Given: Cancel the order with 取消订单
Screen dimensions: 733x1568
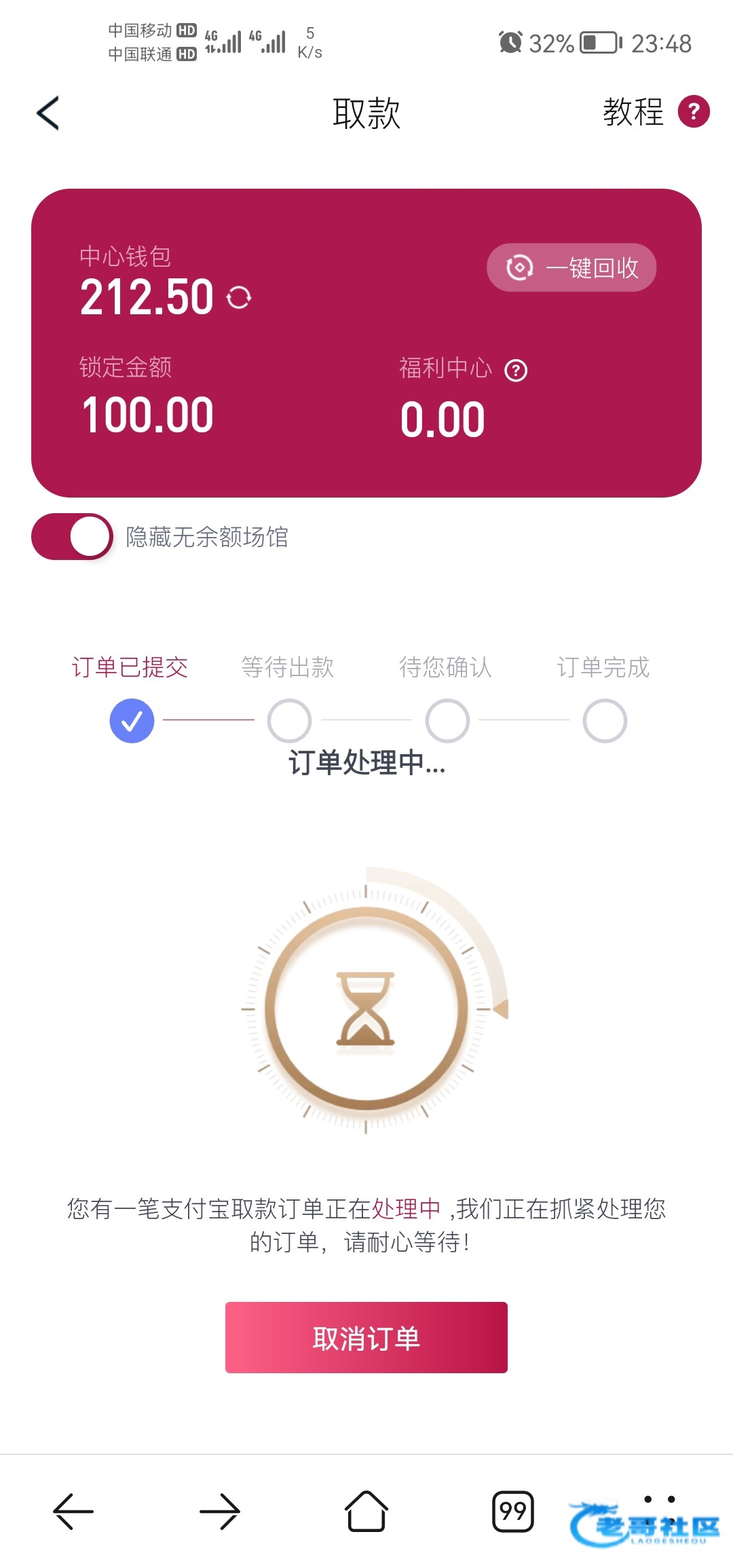Looking at the screenshot, I should [366, 1337].
